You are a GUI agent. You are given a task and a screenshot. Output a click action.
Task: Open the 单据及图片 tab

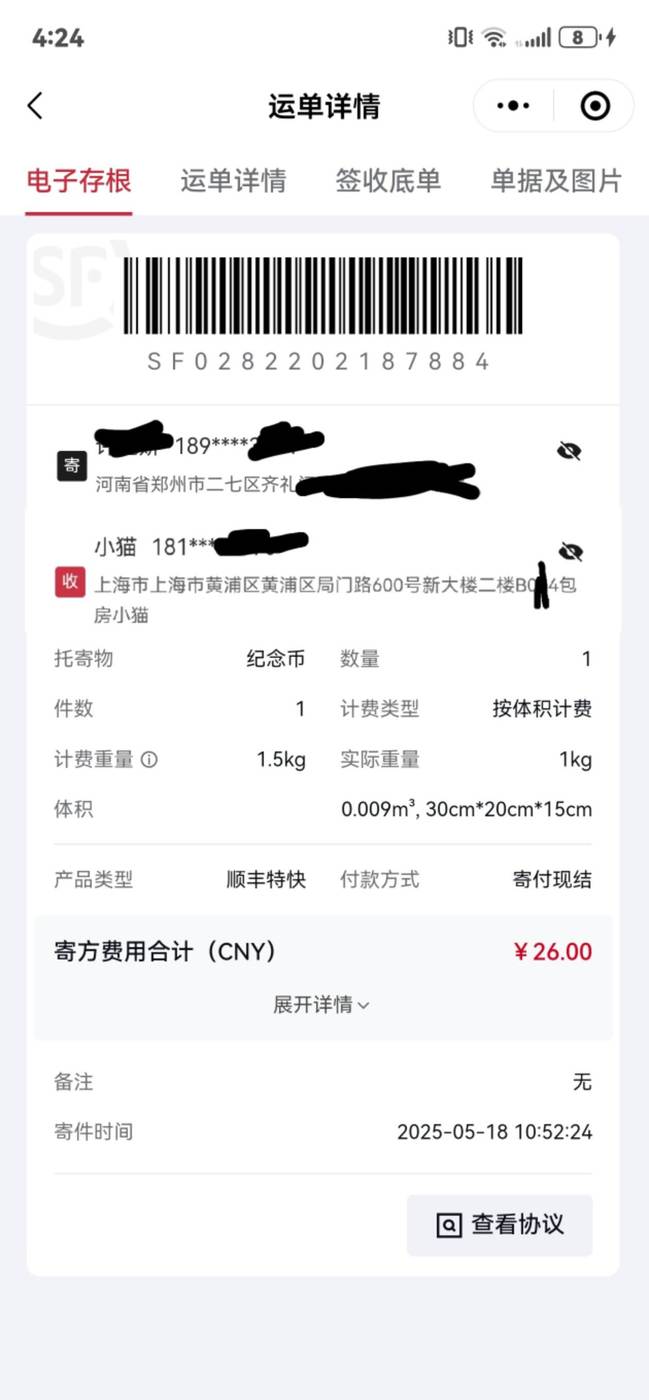(x=556, y=181)
